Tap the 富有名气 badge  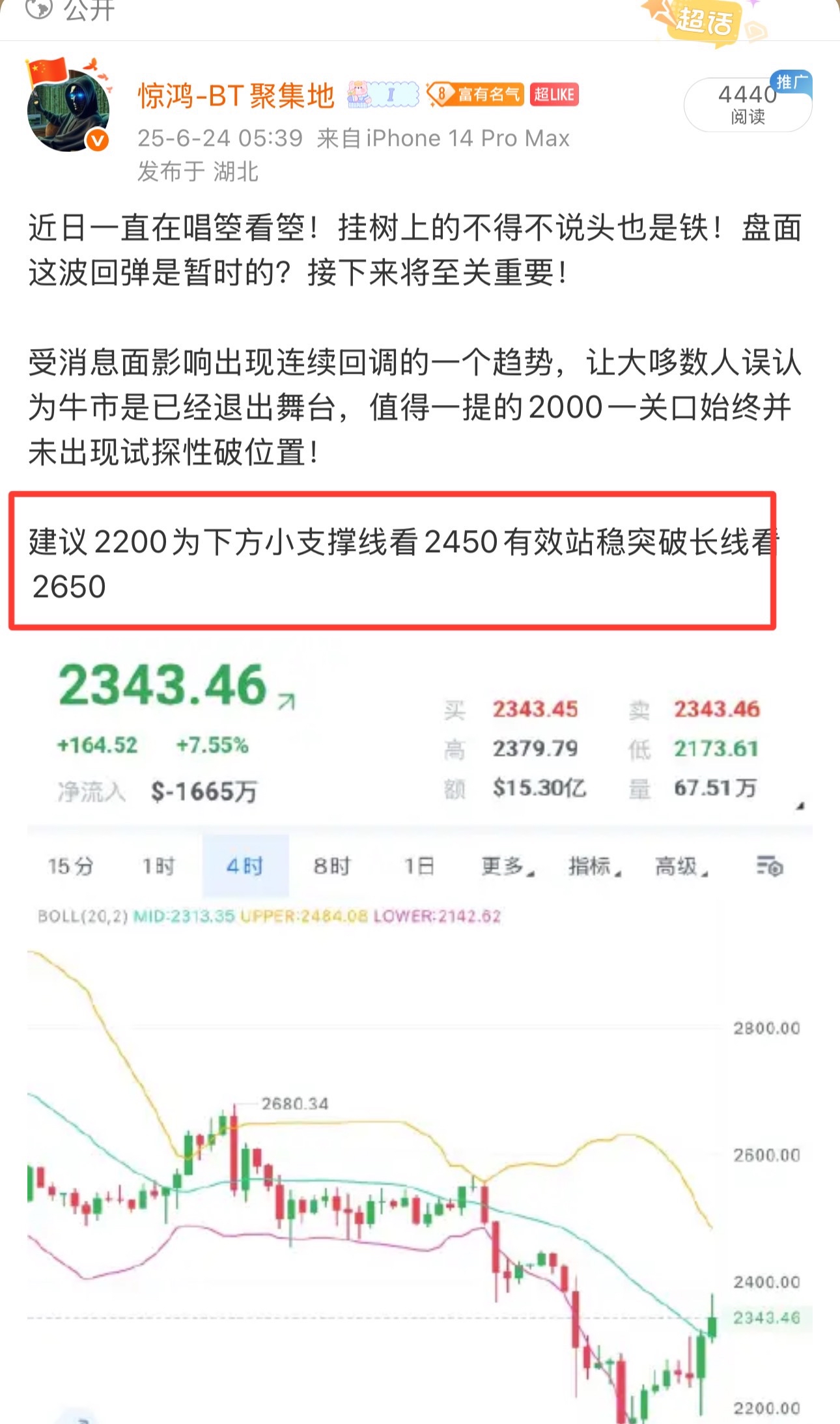click(x=475, y=94)
